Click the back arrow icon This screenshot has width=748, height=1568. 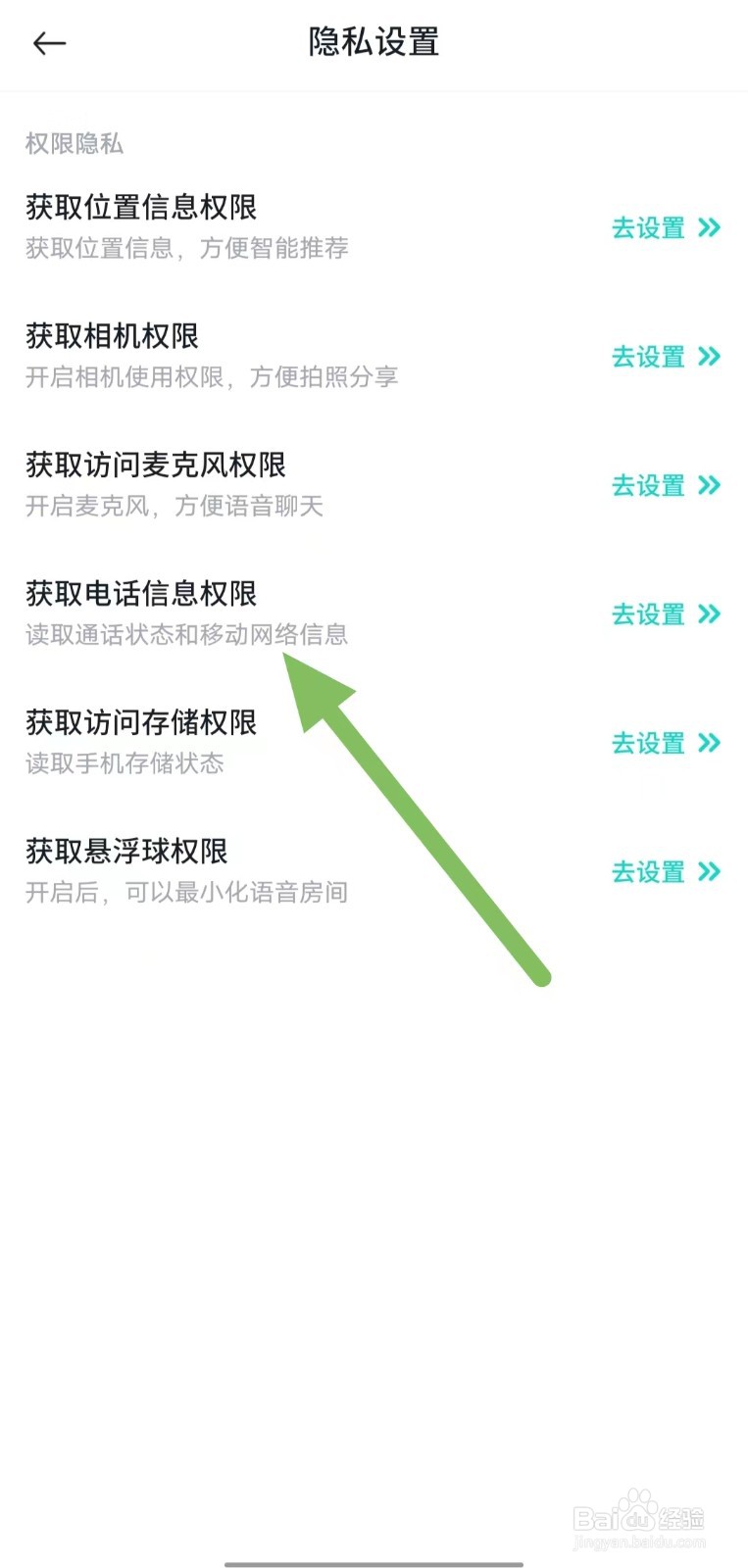tap(48, 43)
